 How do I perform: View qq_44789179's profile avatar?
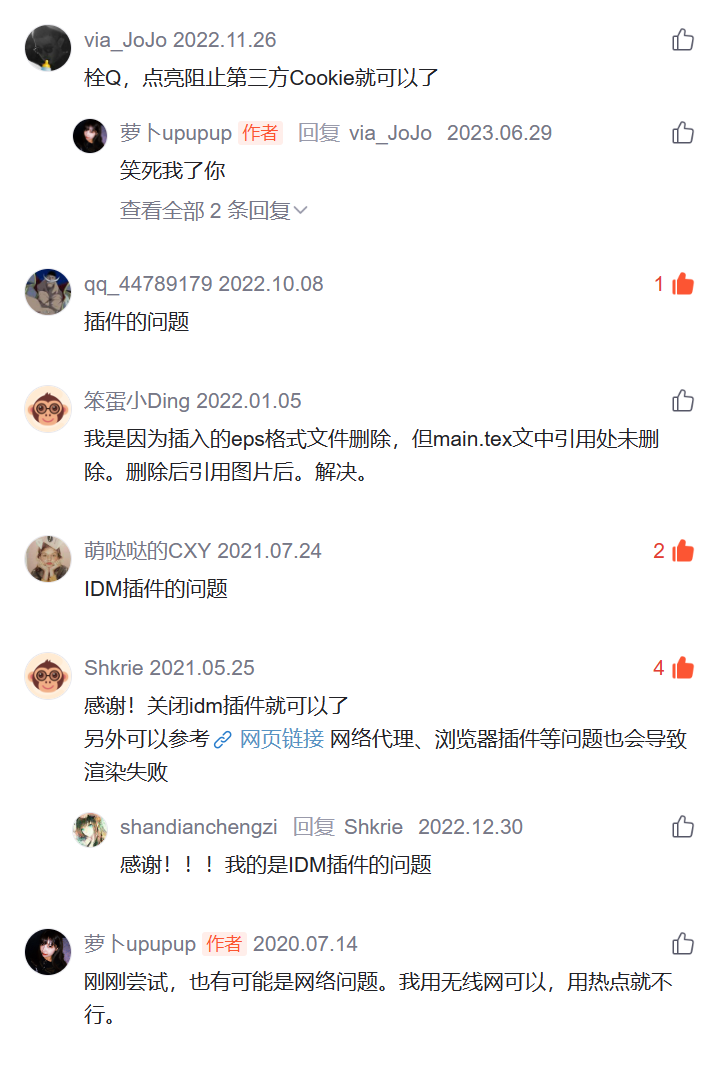(48, 292)
